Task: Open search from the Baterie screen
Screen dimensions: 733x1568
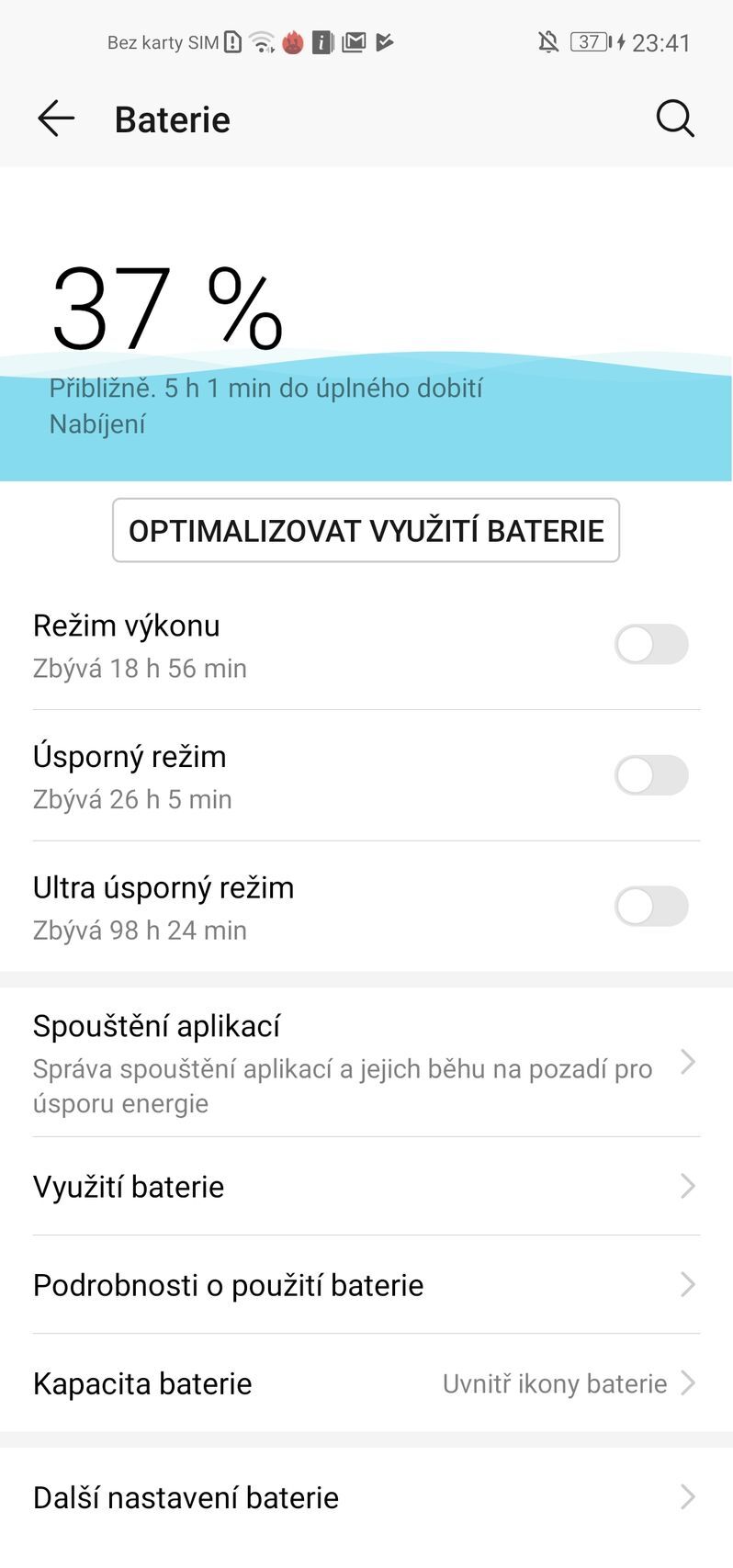Action: pyautogui.click(x=675, y=118)
